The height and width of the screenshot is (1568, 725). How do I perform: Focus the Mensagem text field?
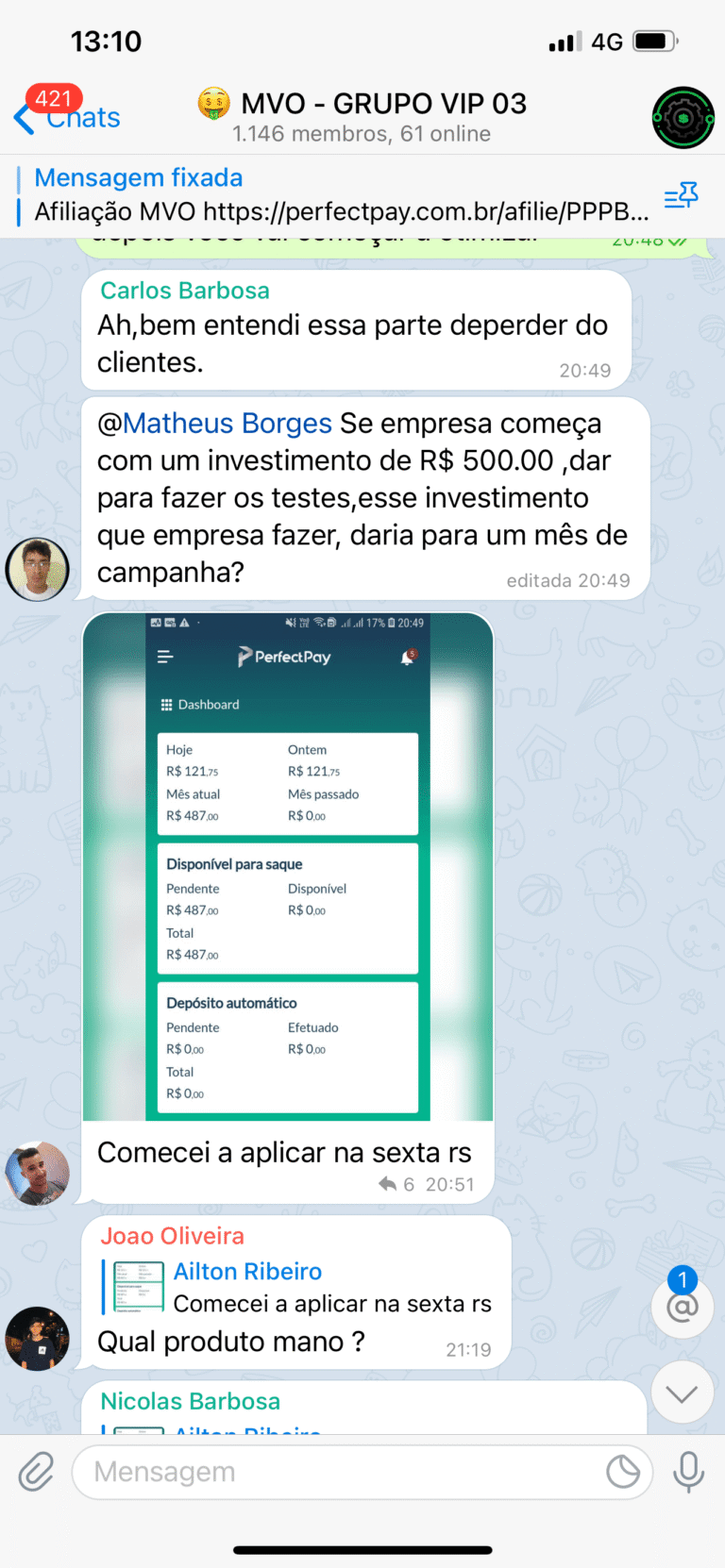pos(340,1472)
